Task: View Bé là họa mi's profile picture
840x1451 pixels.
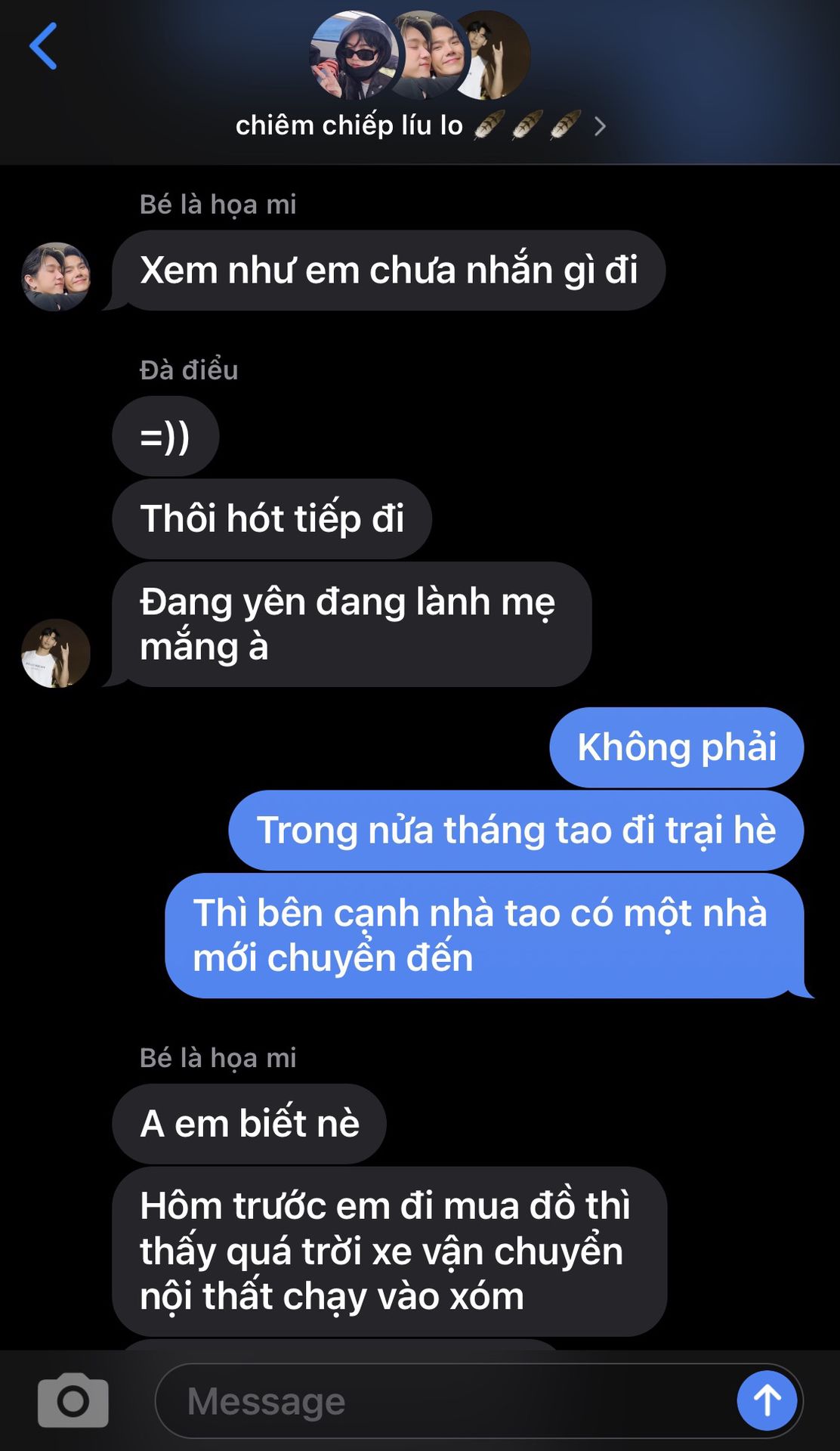Action: [x=56, y=277]
